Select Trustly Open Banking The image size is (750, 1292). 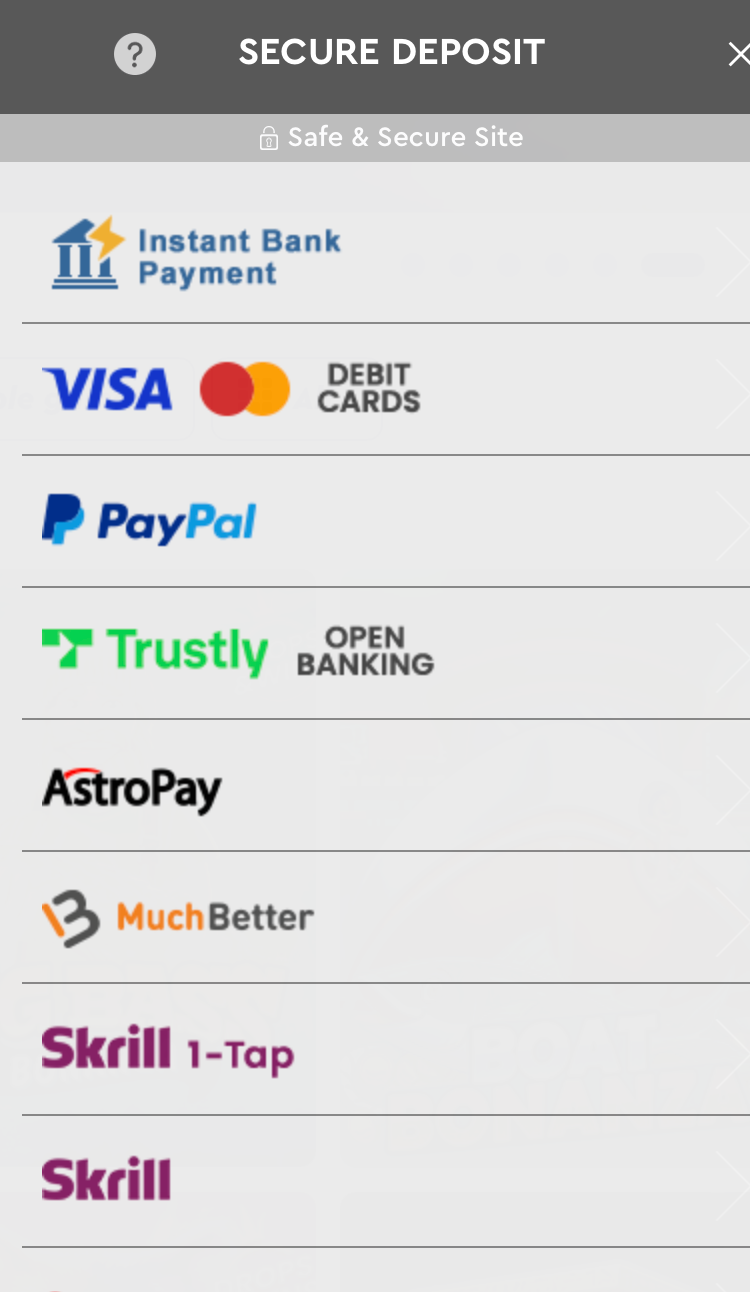tap(386, 653)
